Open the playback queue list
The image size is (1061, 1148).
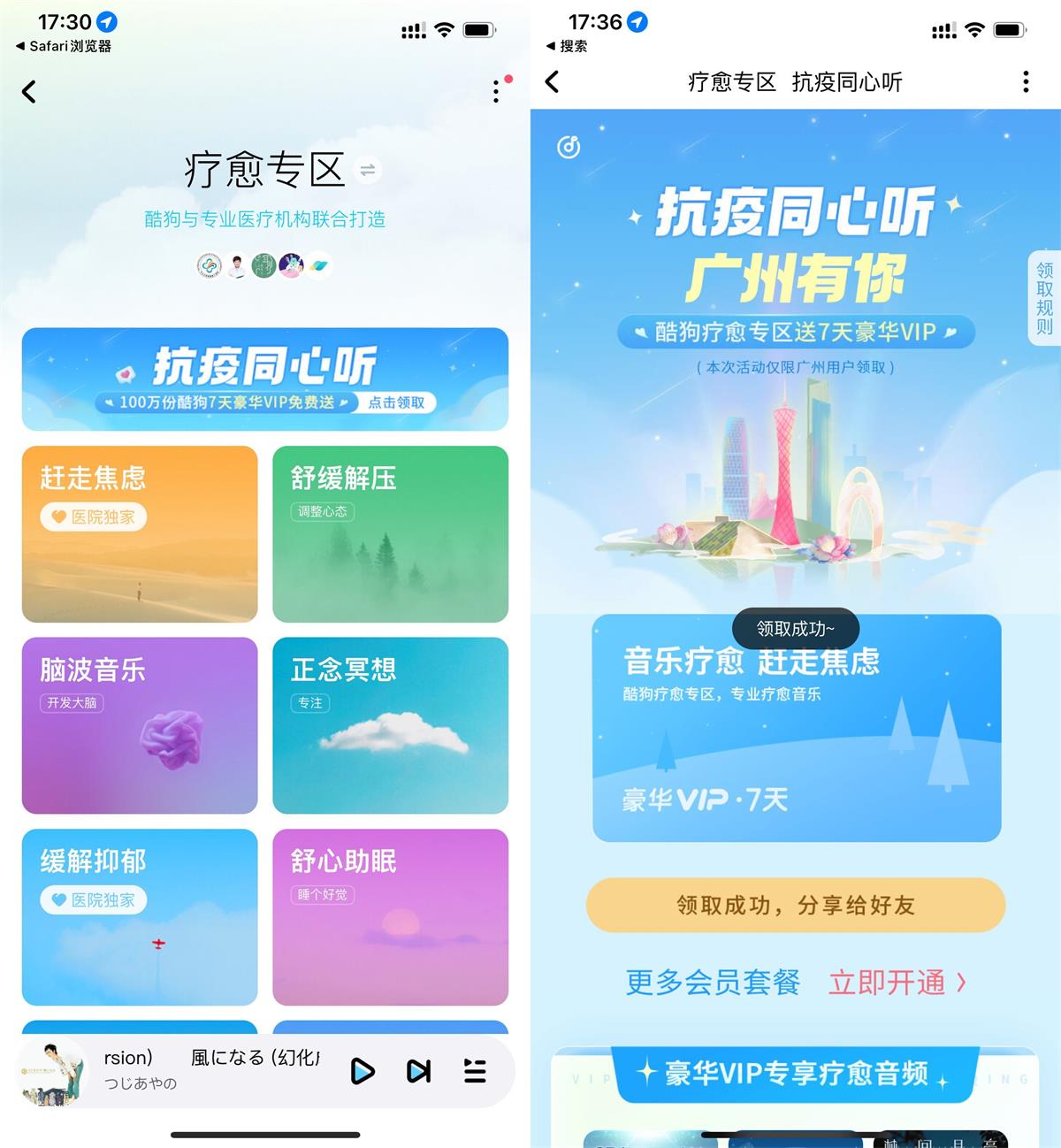click(x=475, y=1071)
